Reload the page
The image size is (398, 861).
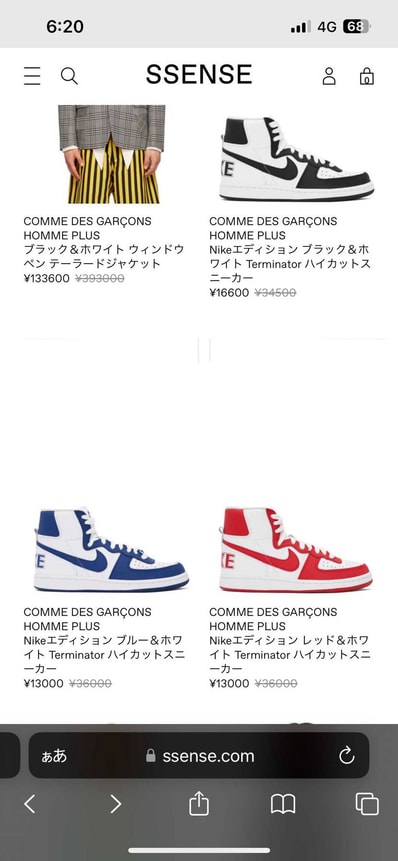pos(346,756)
